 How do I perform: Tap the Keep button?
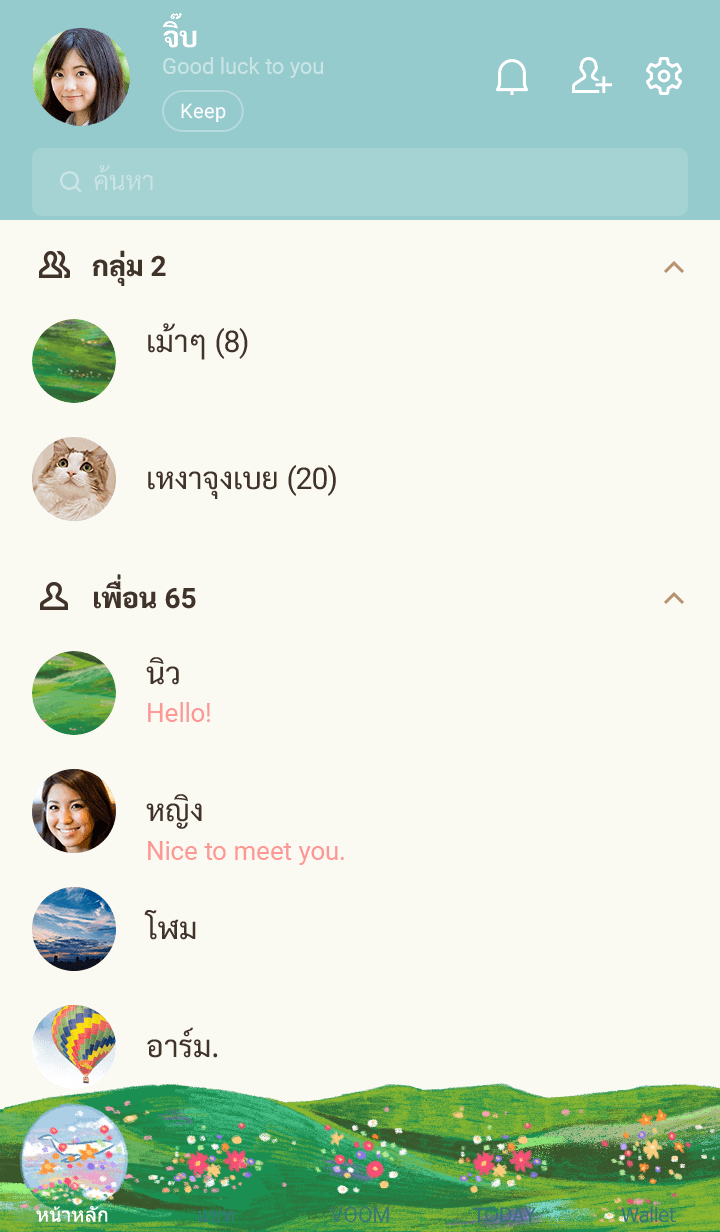click(202, 111)
